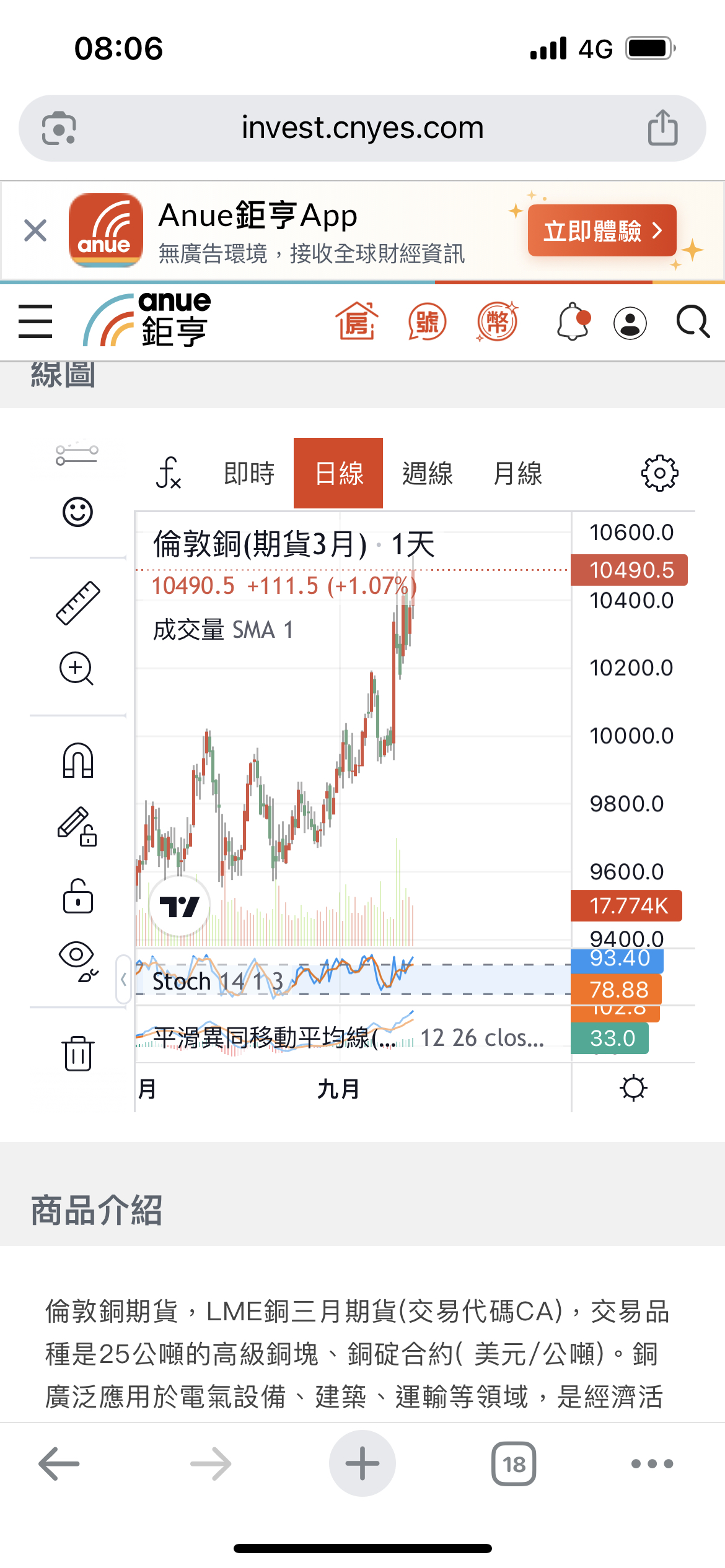Open a new browser tab
This screenshot has width=725, height=1568.
click(x=362, y=1463)
